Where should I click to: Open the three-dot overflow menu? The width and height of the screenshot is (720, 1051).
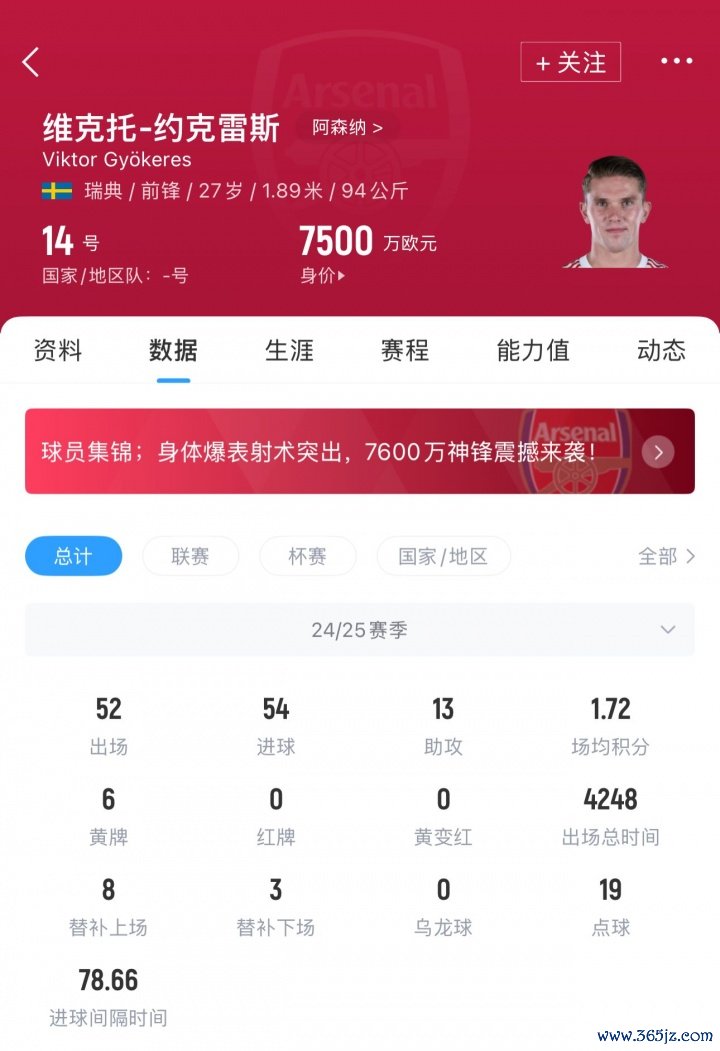click(x=676, y=62)
